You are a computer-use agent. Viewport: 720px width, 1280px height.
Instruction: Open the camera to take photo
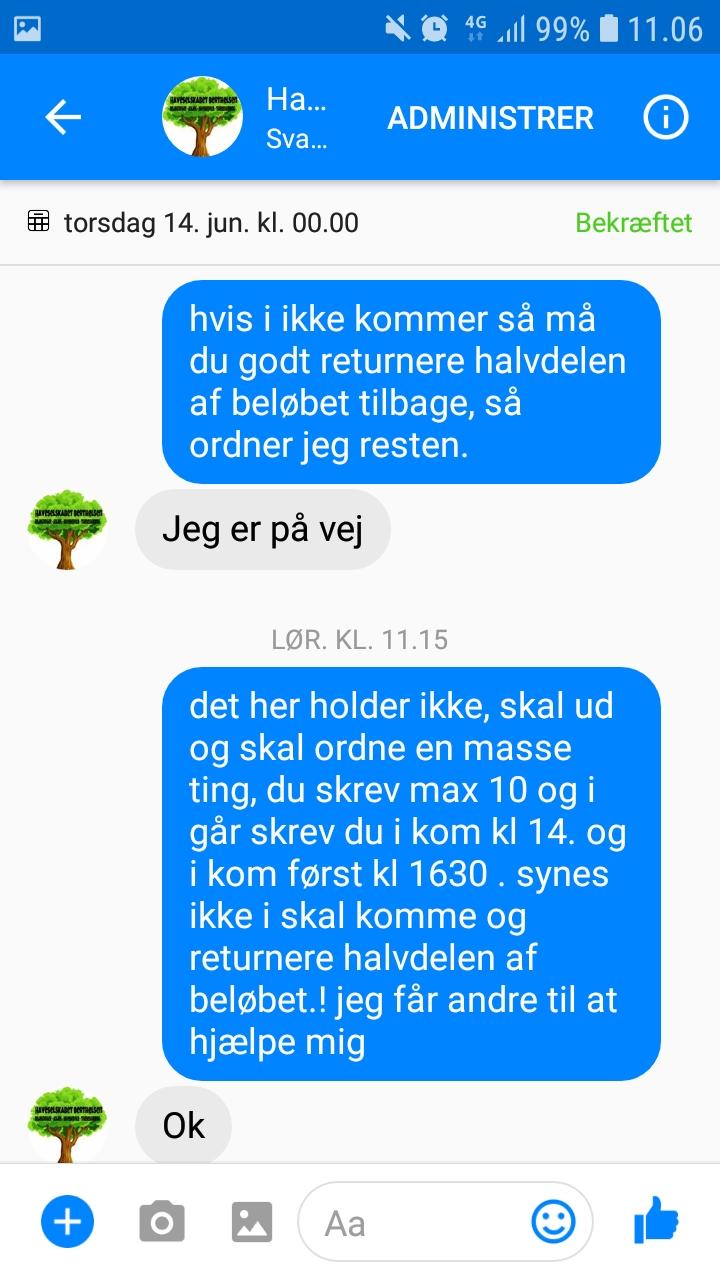point(161,1221)
